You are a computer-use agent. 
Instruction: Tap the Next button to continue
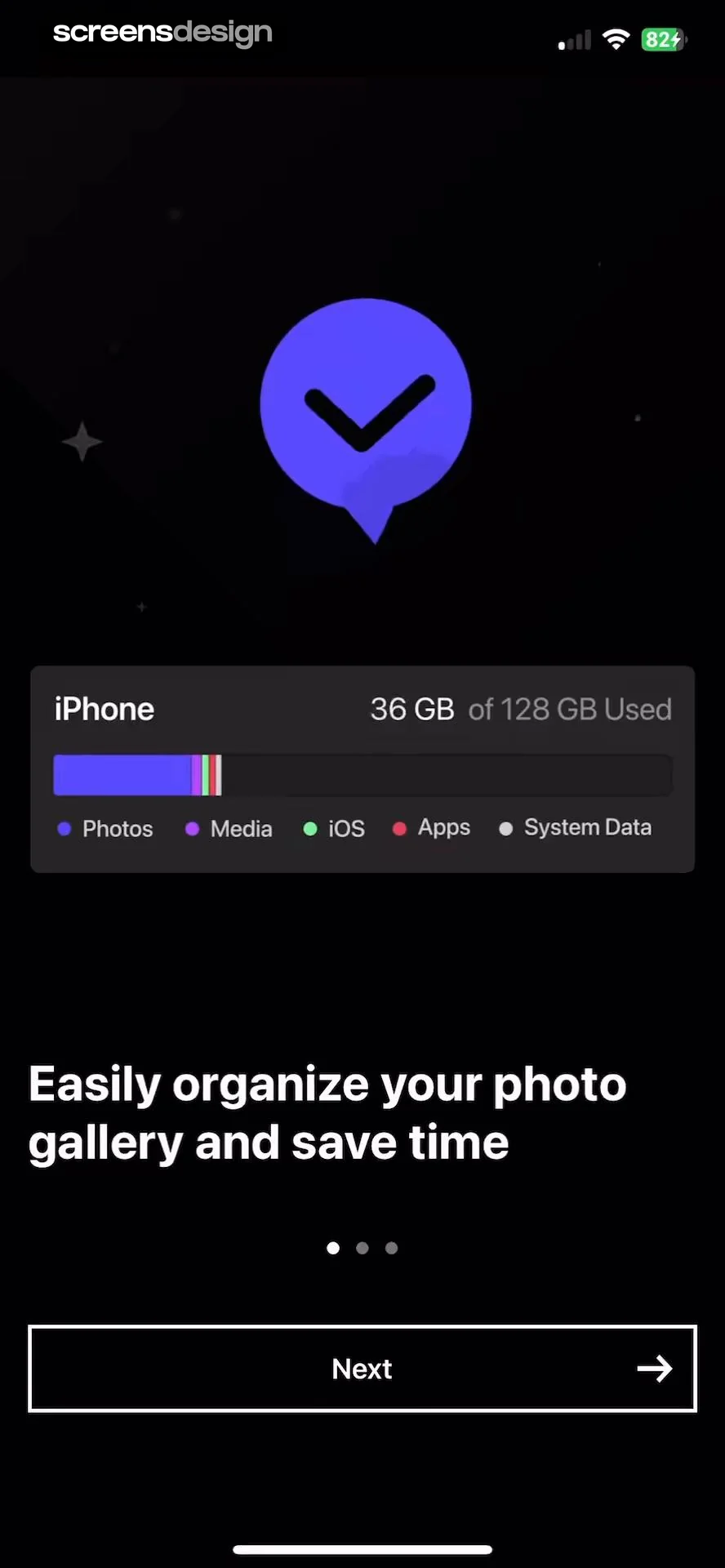pyautogui.click(x=362, y=1369)
